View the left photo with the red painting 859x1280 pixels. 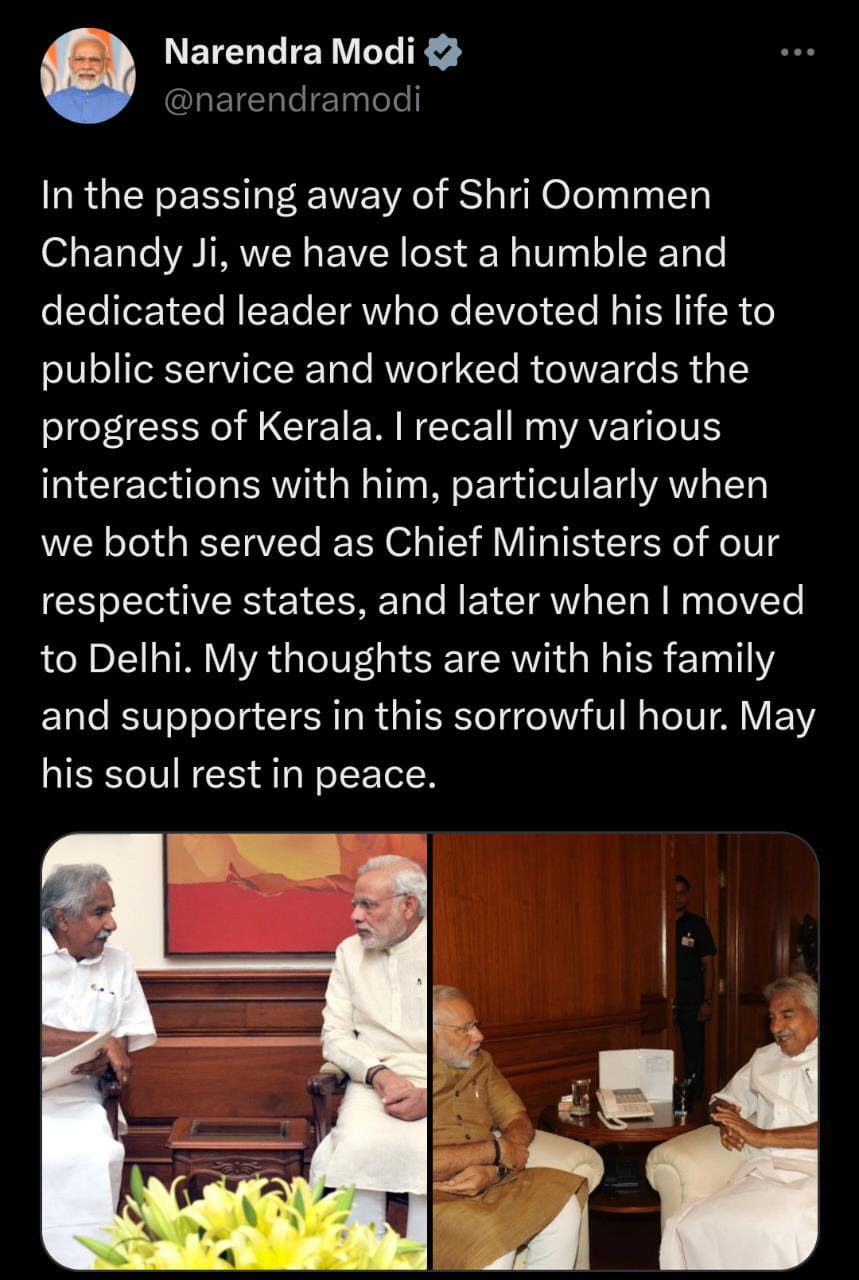click(234, 1050)
